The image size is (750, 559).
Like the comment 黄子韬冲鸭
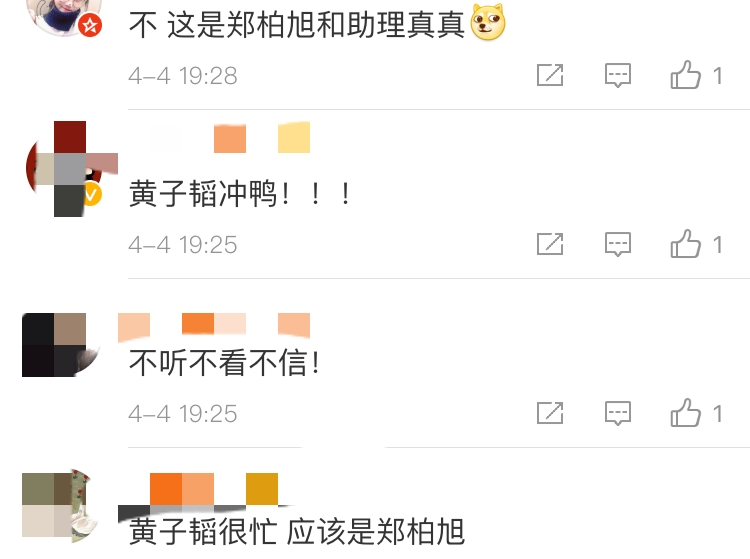pos(686,244)
